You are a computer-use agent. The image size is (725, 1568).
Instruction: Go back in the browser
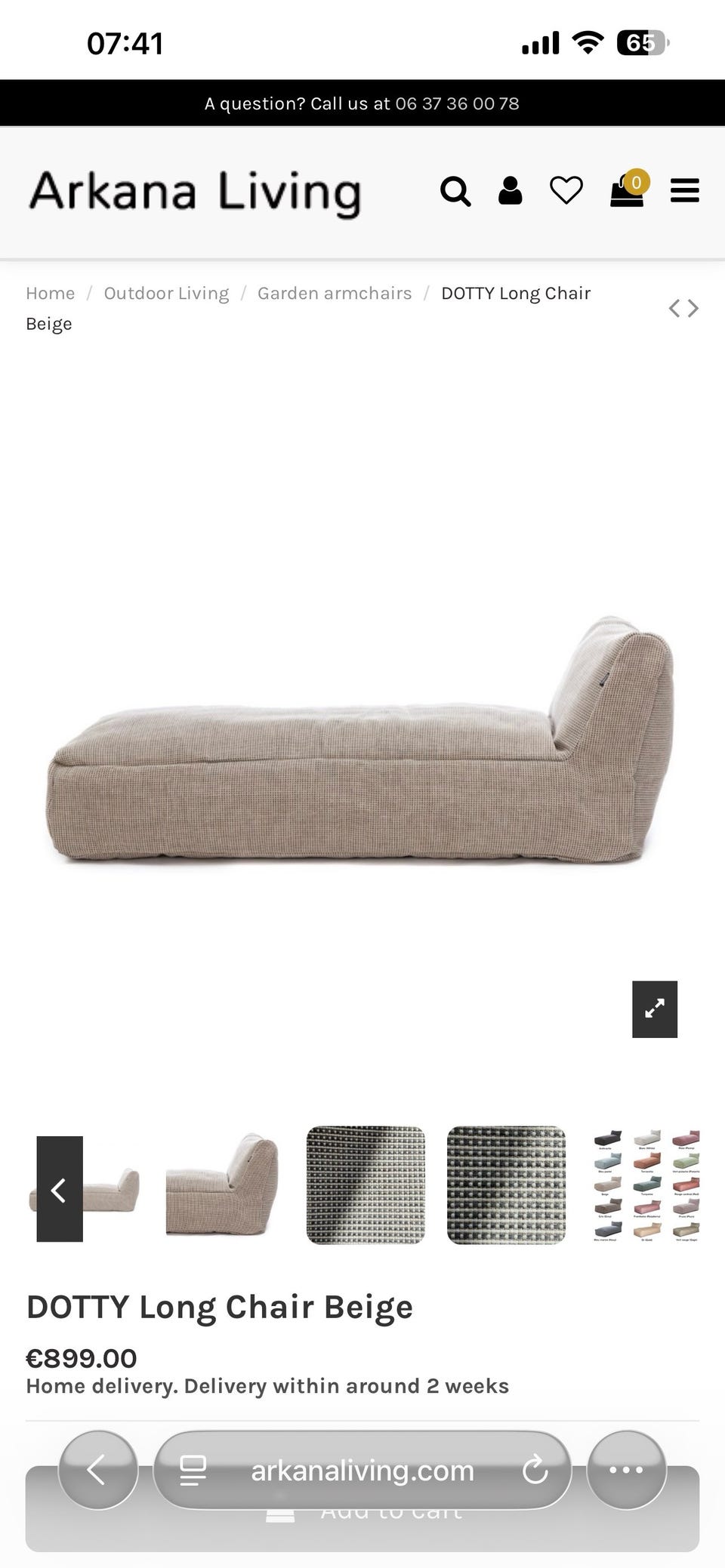pyautogui.click(x=98, y=1470)
